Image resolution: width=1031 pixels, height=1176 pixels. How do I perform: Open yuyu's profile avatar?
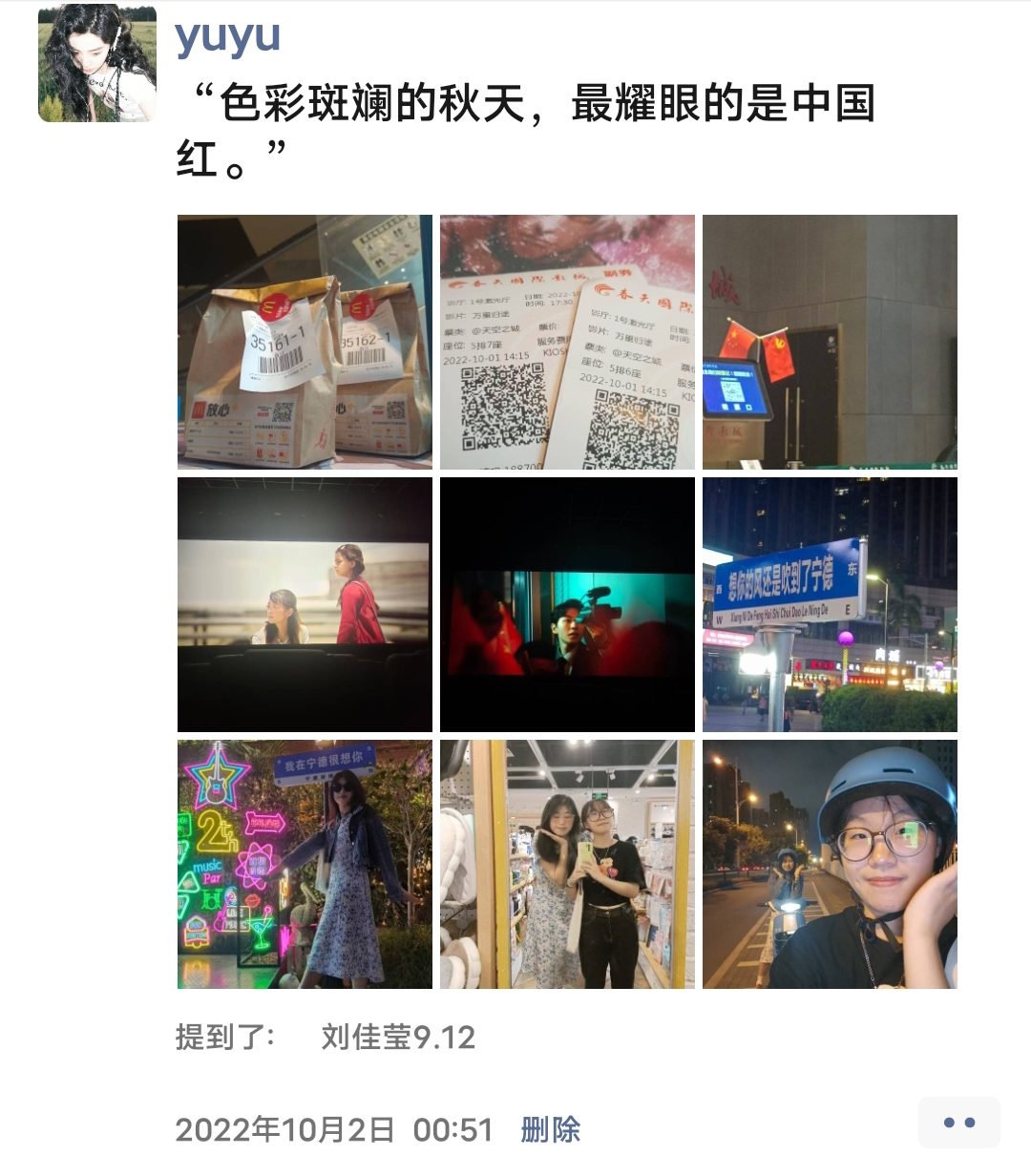(96, 64)
